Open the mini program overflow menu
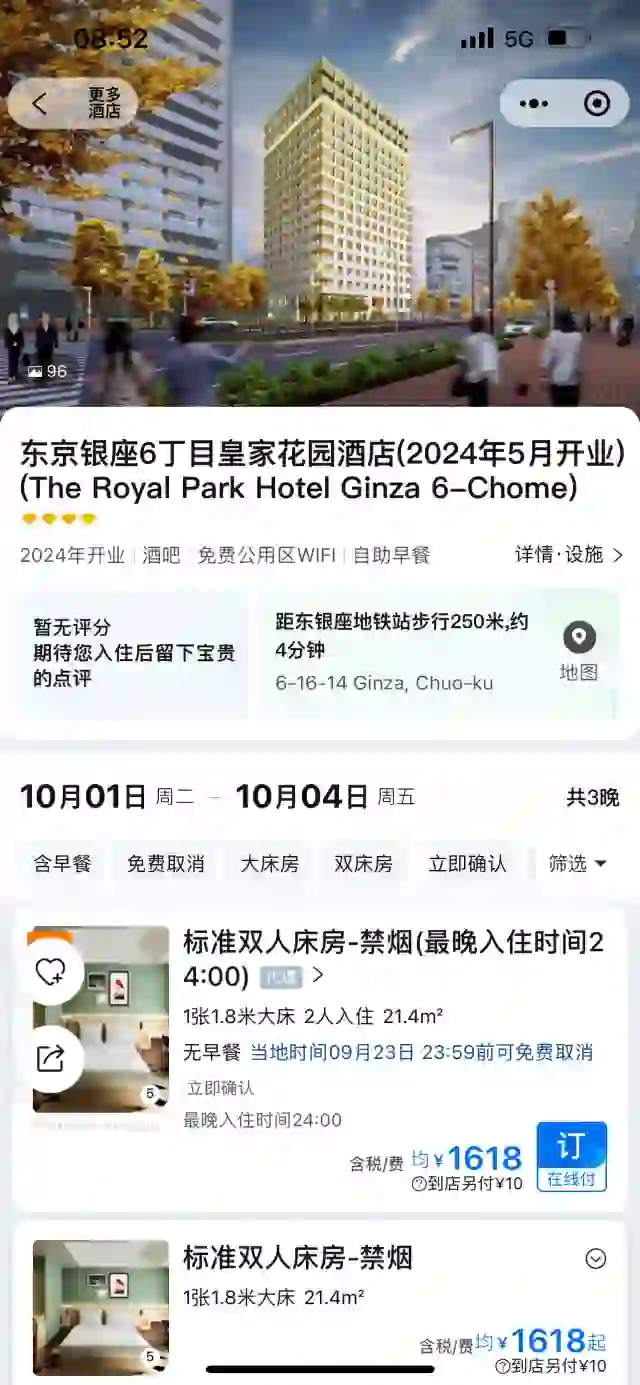The width and height of the screenshot is (640, 1385). (x=535, y=104)
